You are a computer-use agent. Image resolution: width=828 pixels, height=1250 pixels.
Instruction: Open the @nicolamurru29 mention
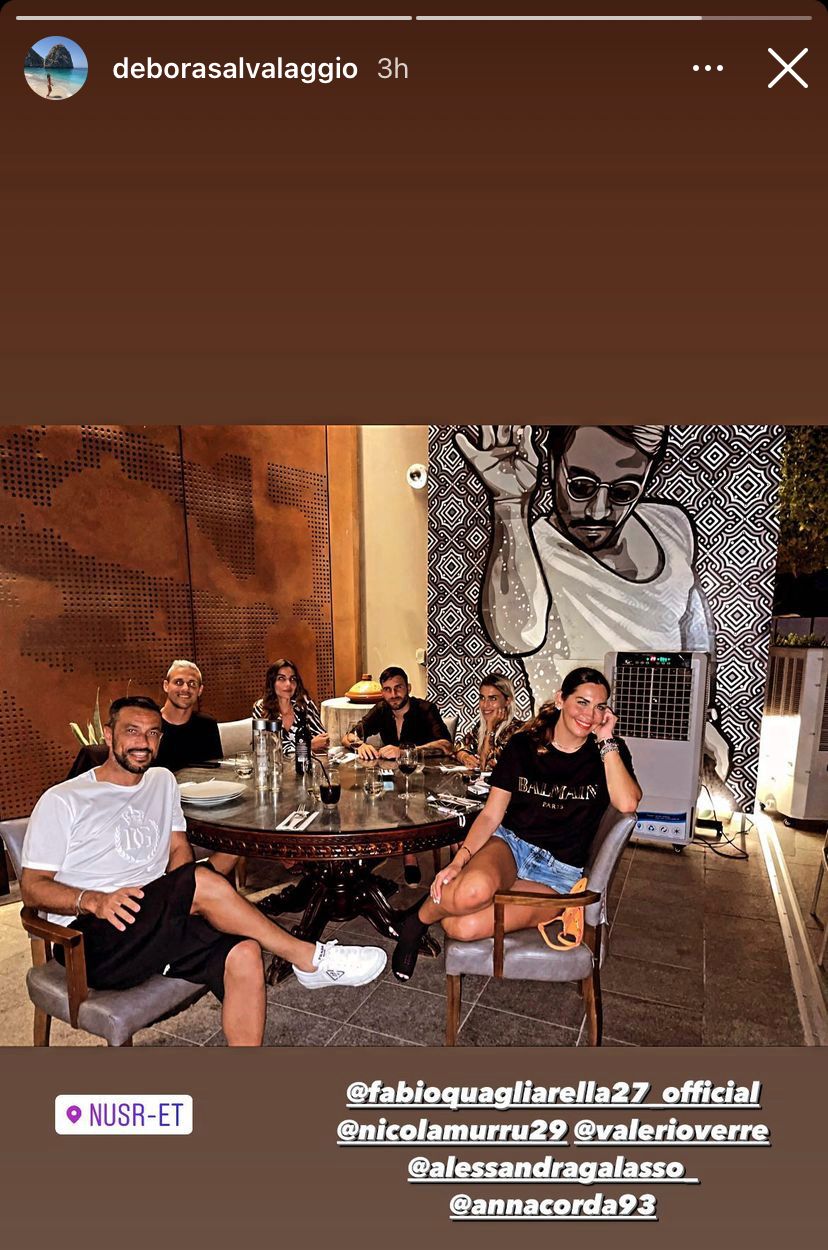pos(452,1130)
